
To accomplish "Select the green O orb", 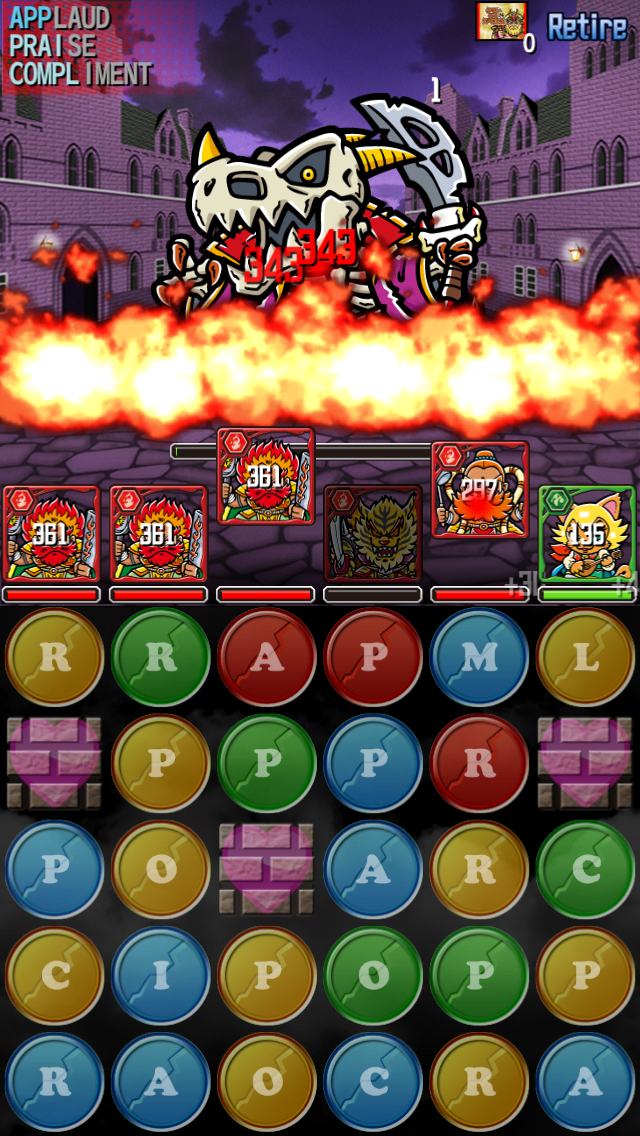I will coord(373,975).
